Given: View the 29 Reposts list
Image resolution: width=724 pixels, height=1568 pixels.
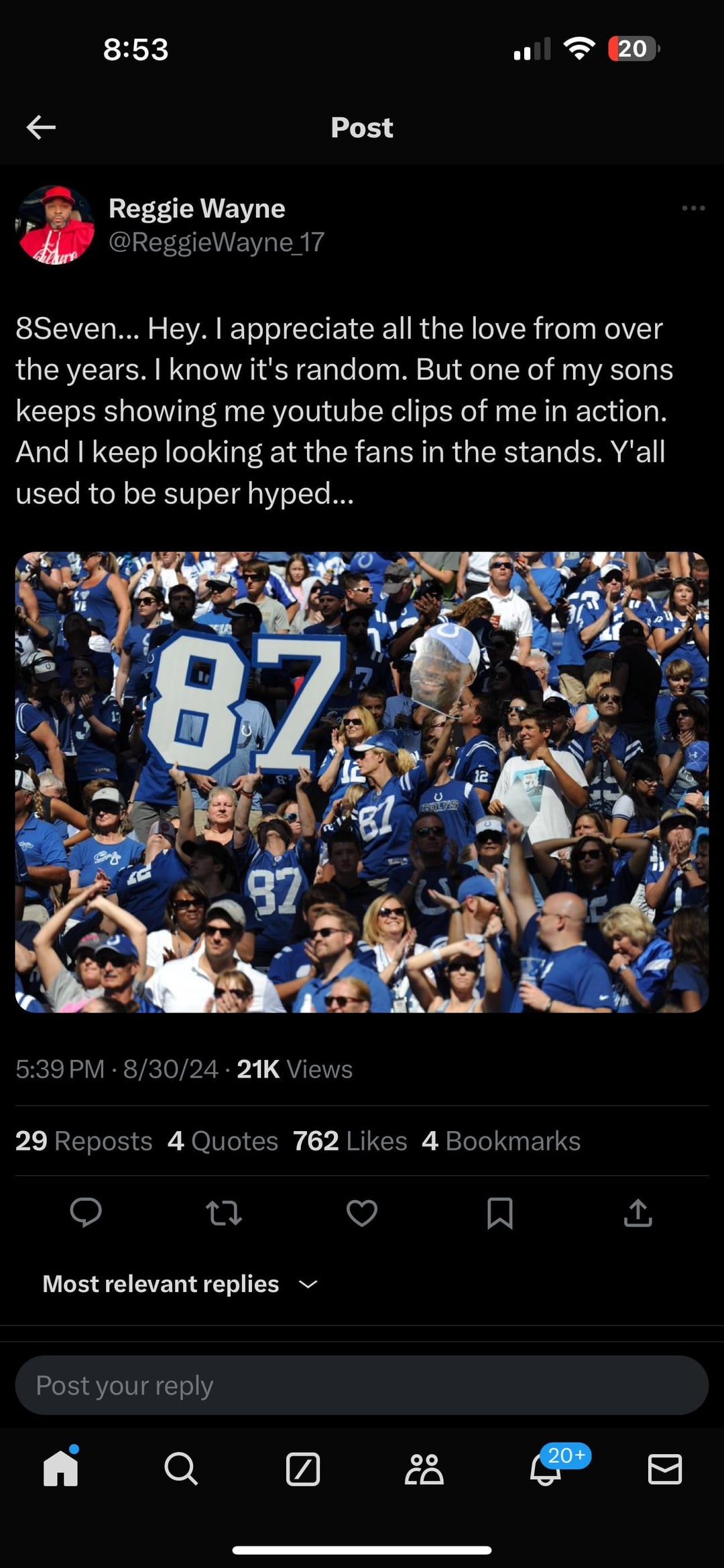Looking at the screenshot, I should point(84,1141).
